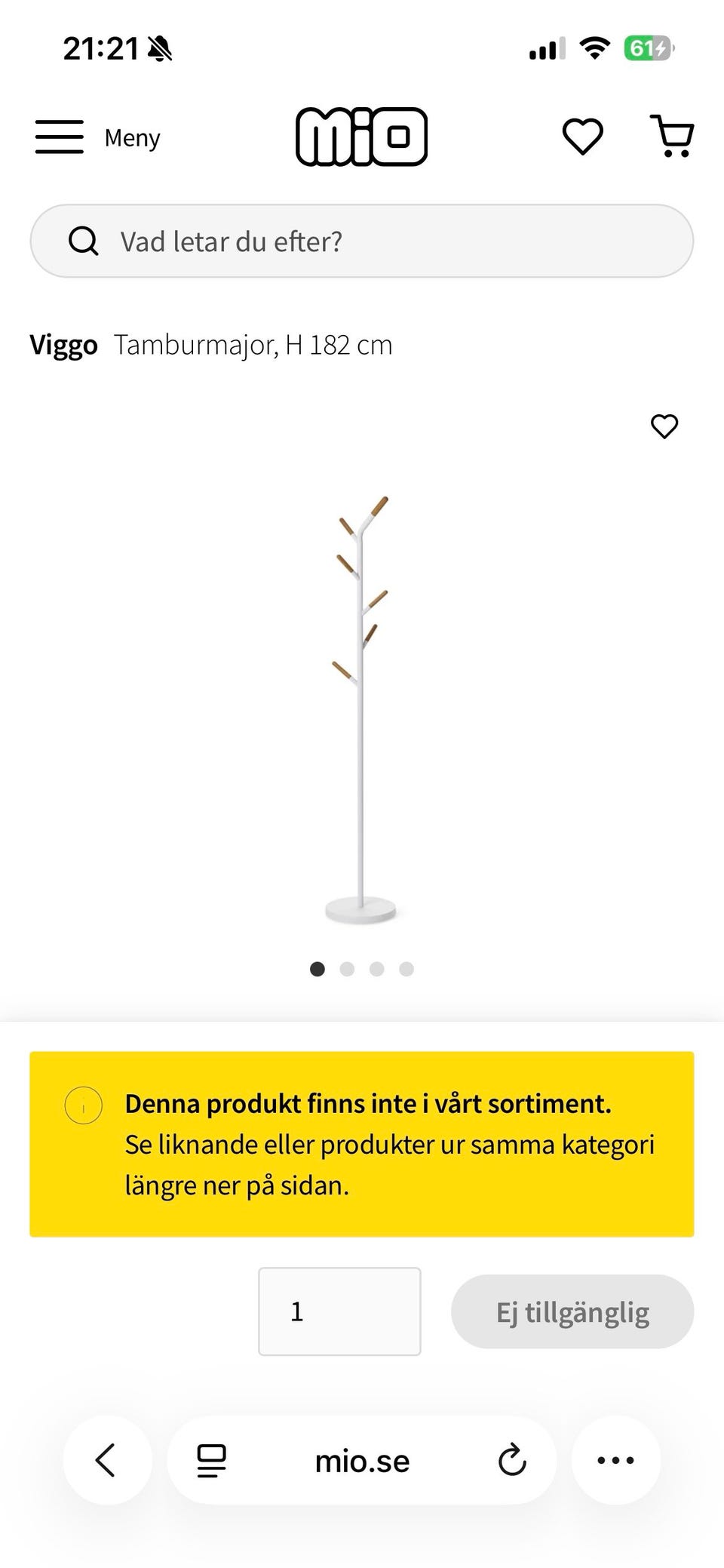Image resolution: width=724 pixels, height=1568 pixels.
Task: Edit the quantity field showing 1
Action: coord(339,1311)
